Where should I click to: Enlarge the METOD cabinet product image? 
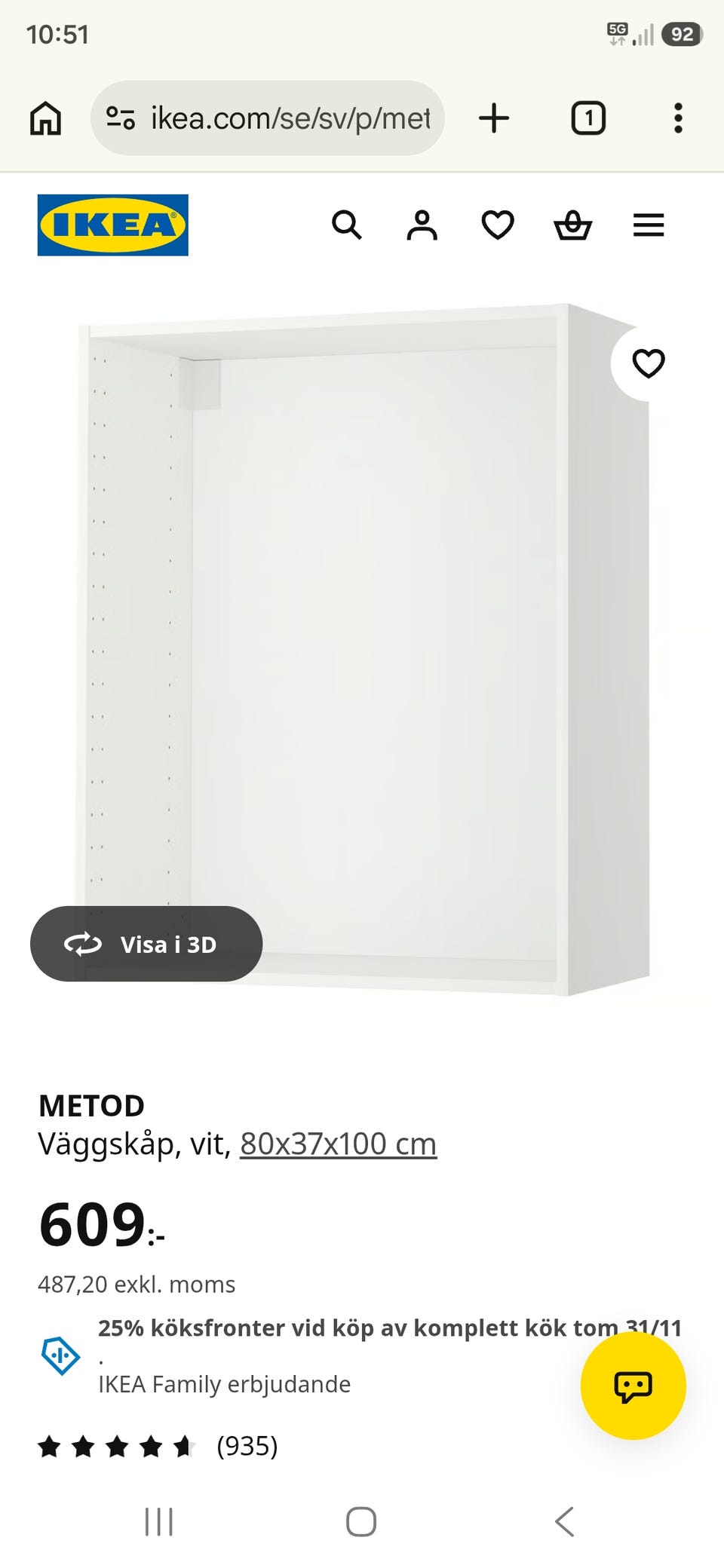pos(362,648)
